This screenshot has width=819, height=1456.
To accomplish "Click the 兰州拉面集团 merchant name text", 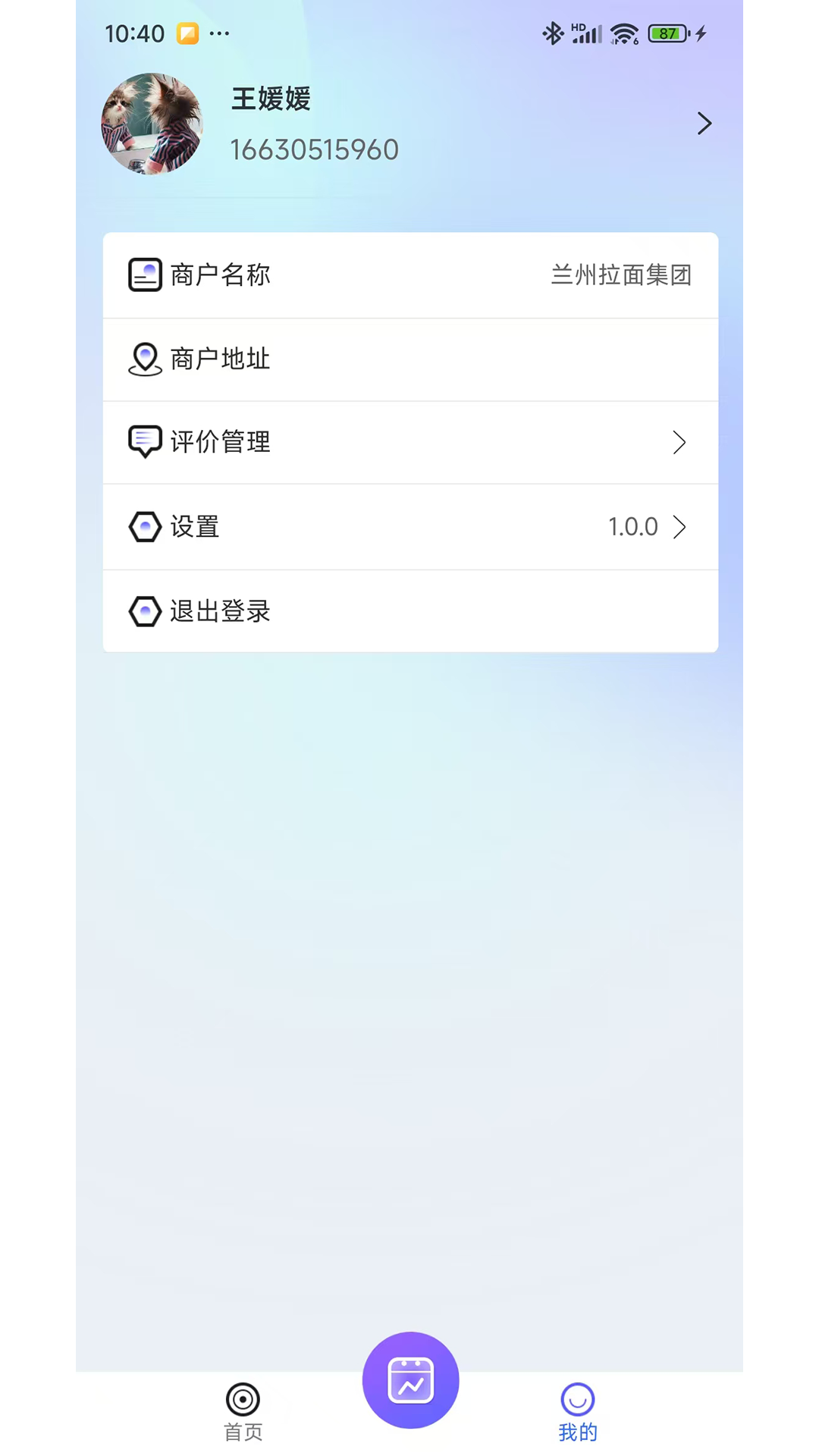I will [621, 276].
